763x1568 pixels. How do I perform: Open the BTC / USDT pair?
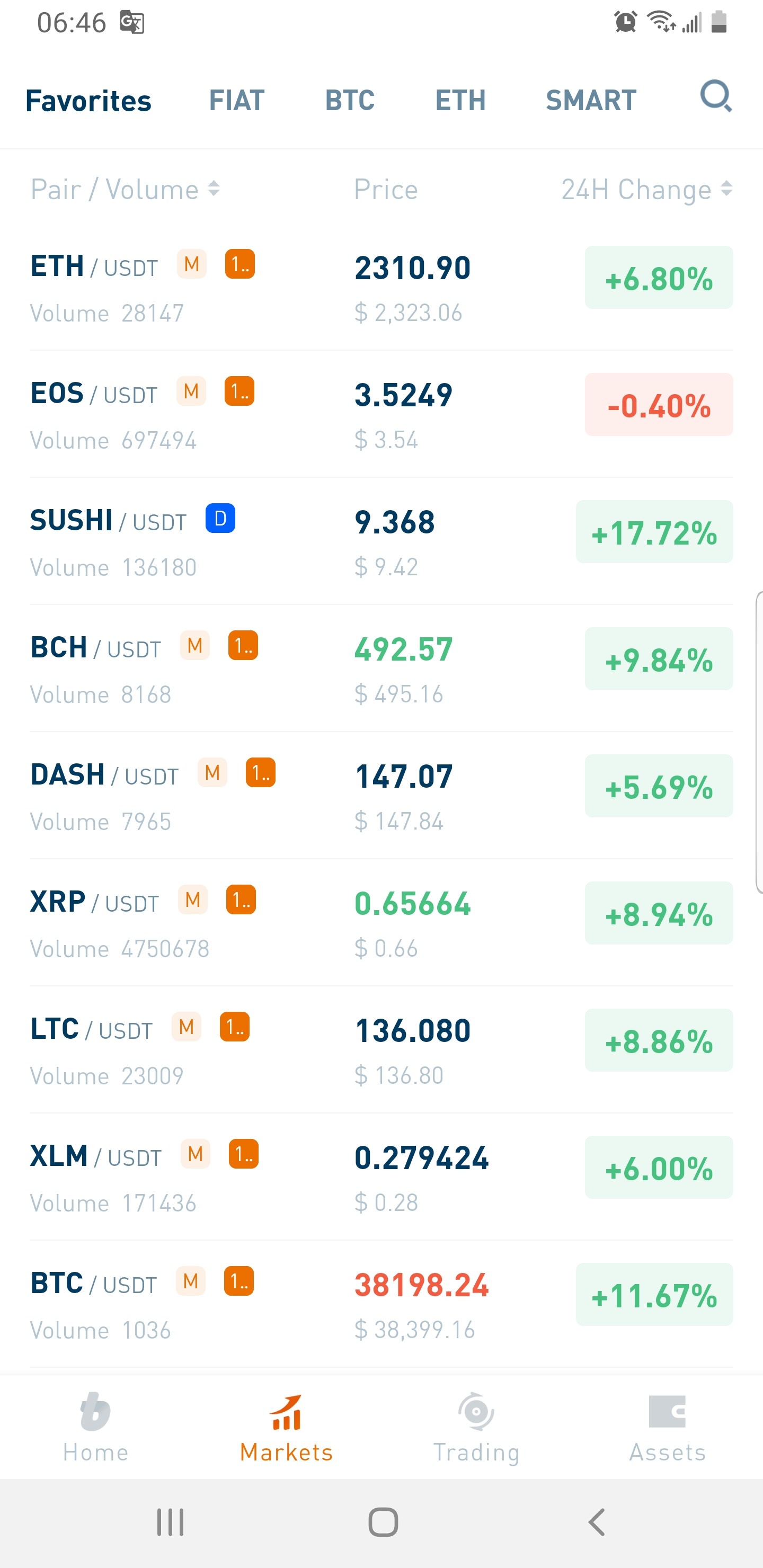[x=381, y=1305]
